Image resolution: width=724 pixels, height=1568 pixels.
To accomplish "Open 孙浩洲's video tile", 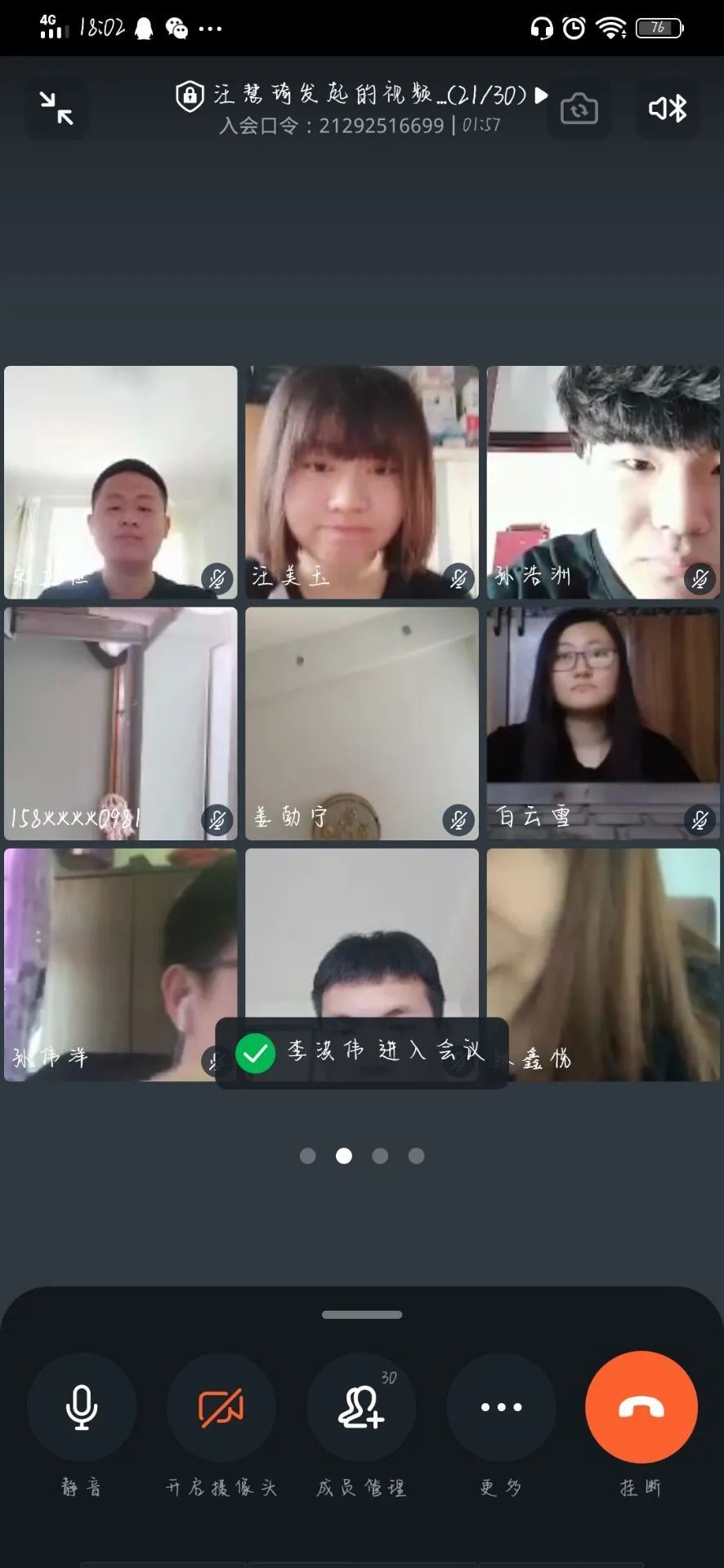I will coord(603,482).
